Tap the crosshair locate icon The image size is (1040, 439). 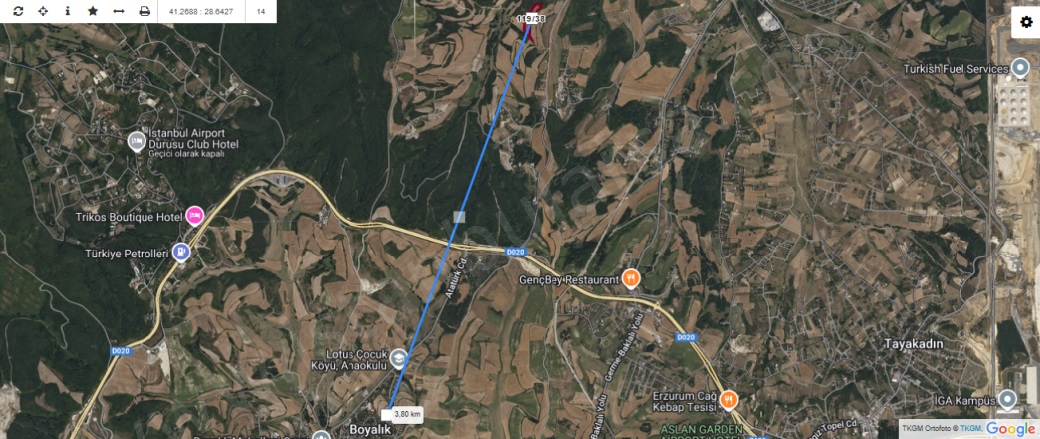42,11
